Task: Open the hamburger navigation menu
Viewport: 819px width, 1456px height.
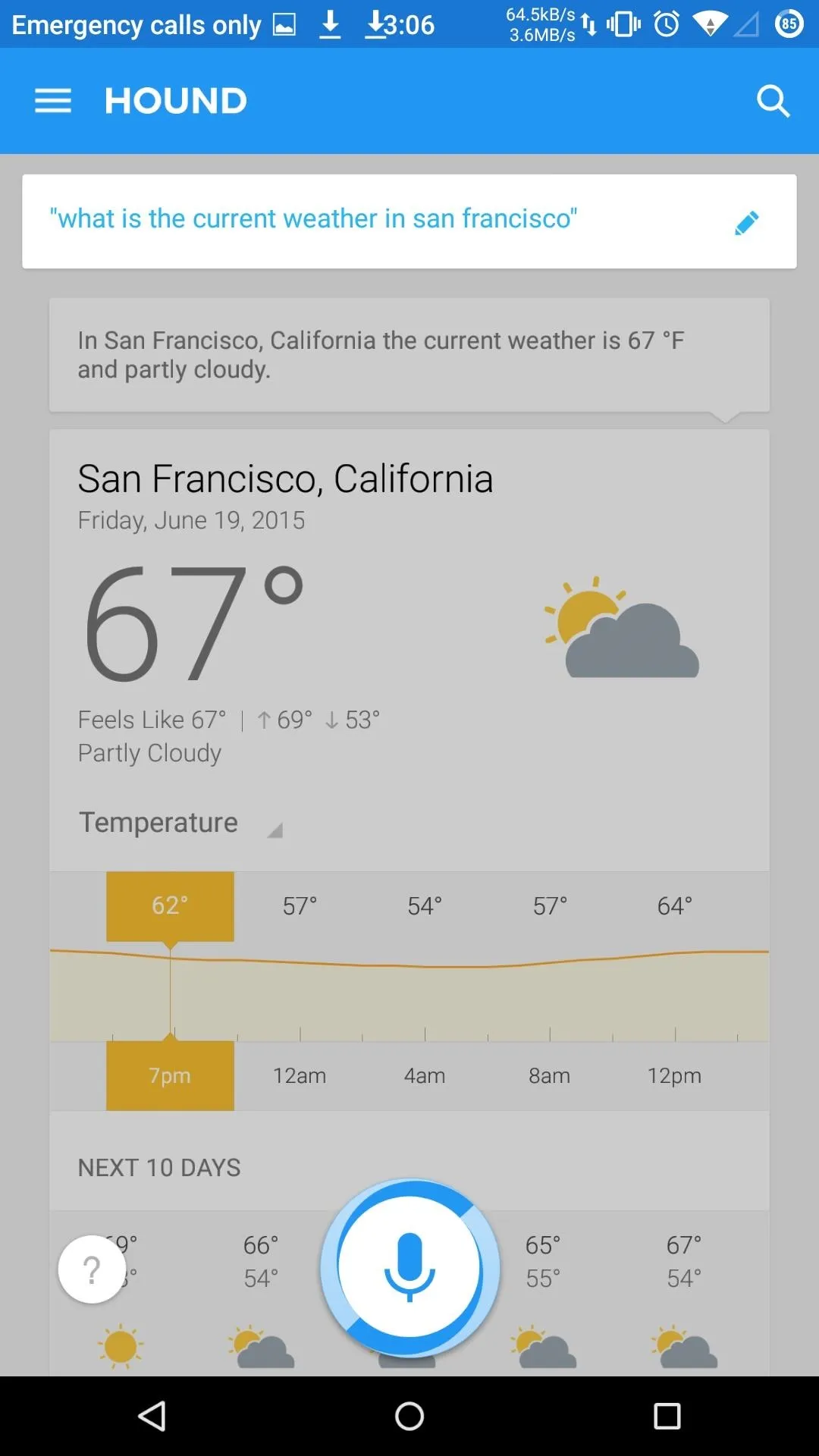Action: [x=53, y=101]
